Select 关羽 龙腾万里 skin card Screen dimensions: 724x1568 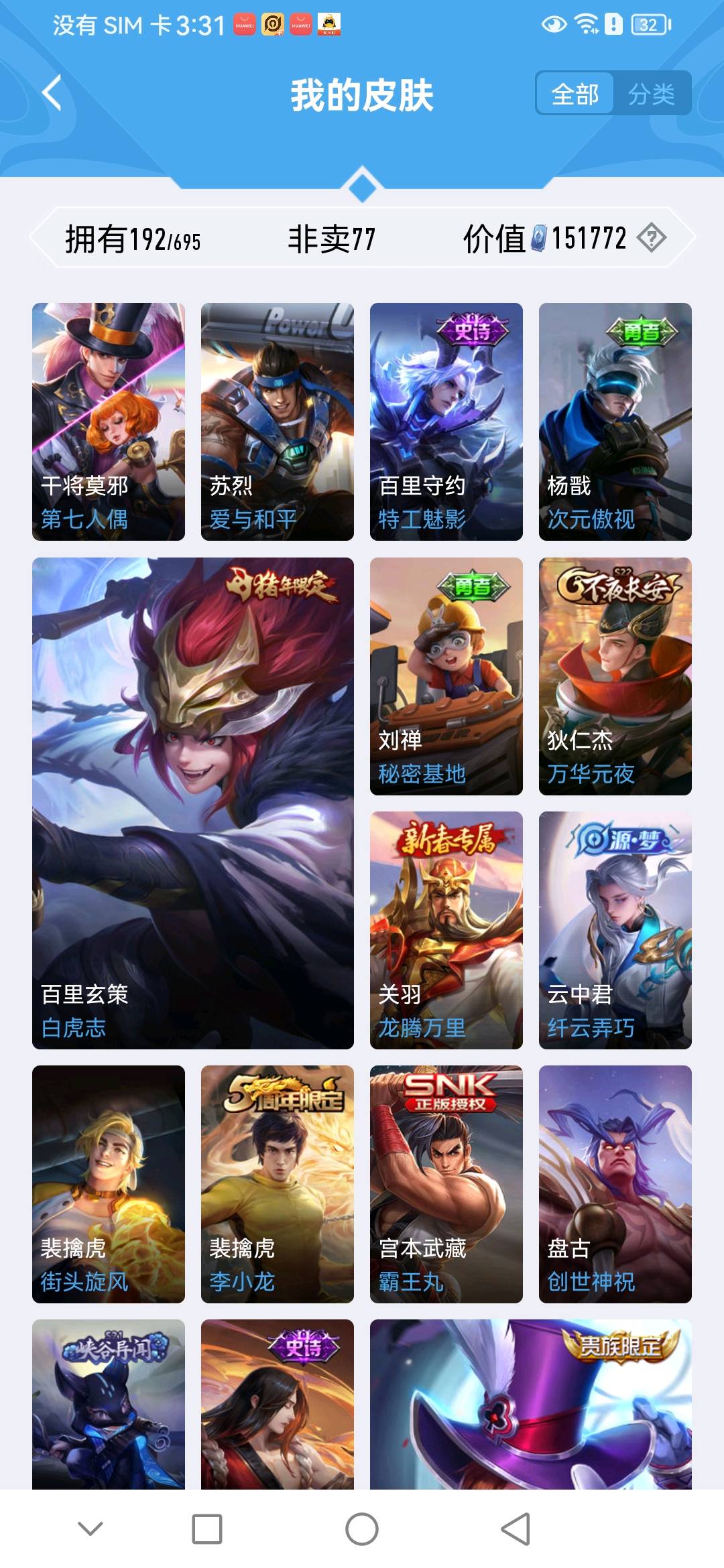(446, 930)
